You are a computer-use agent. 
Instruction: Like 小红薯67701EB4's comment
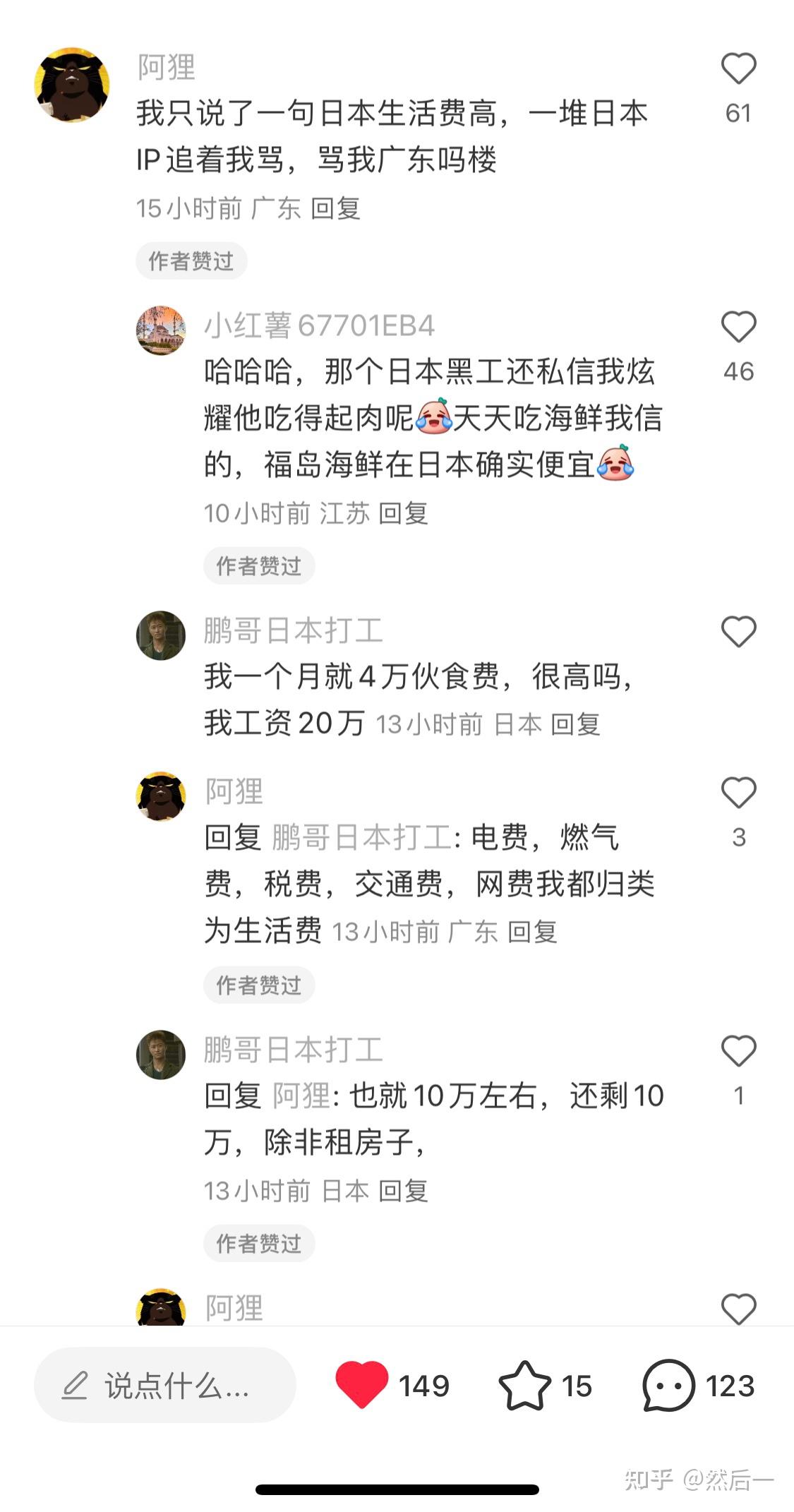(738, 327)
